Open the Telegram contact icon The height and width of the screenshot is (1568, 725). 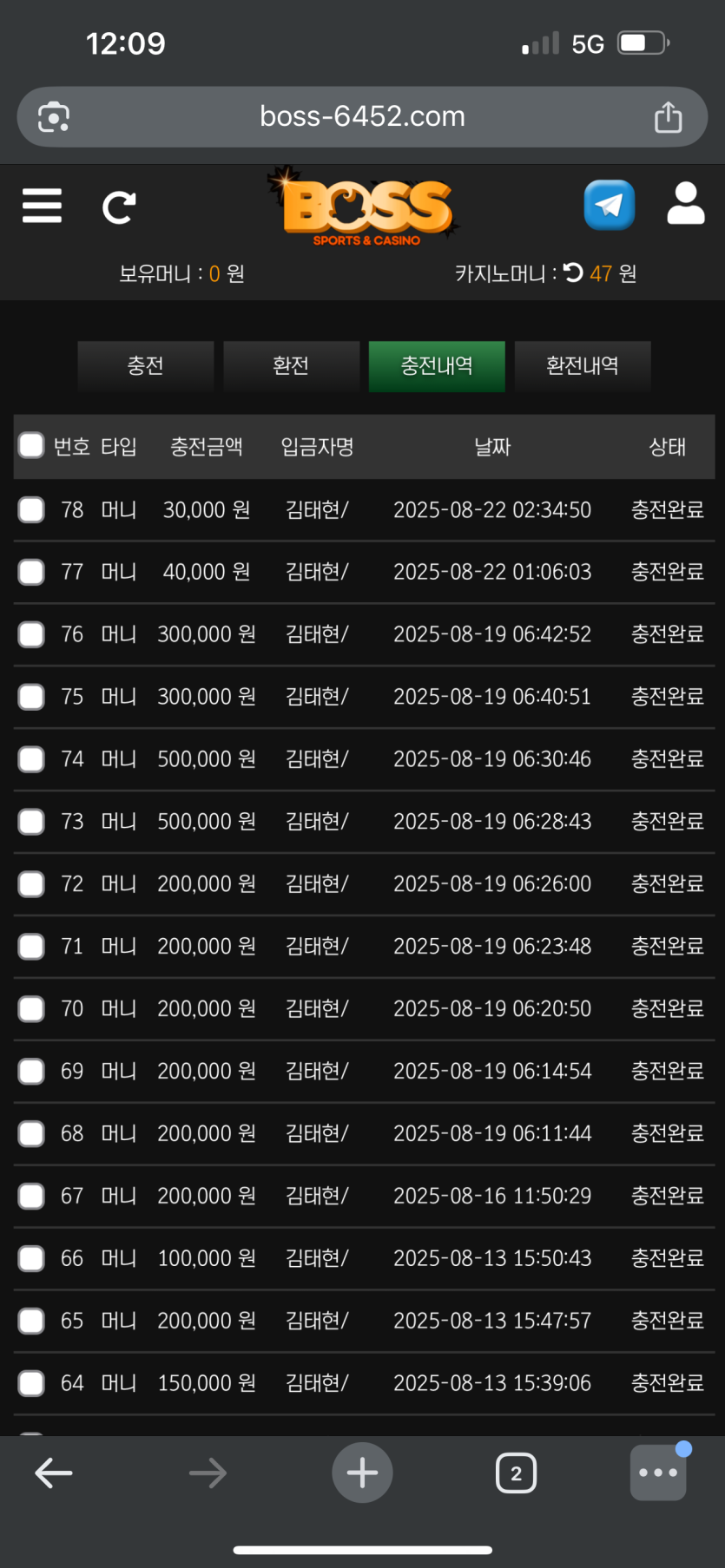click(609, 205)
